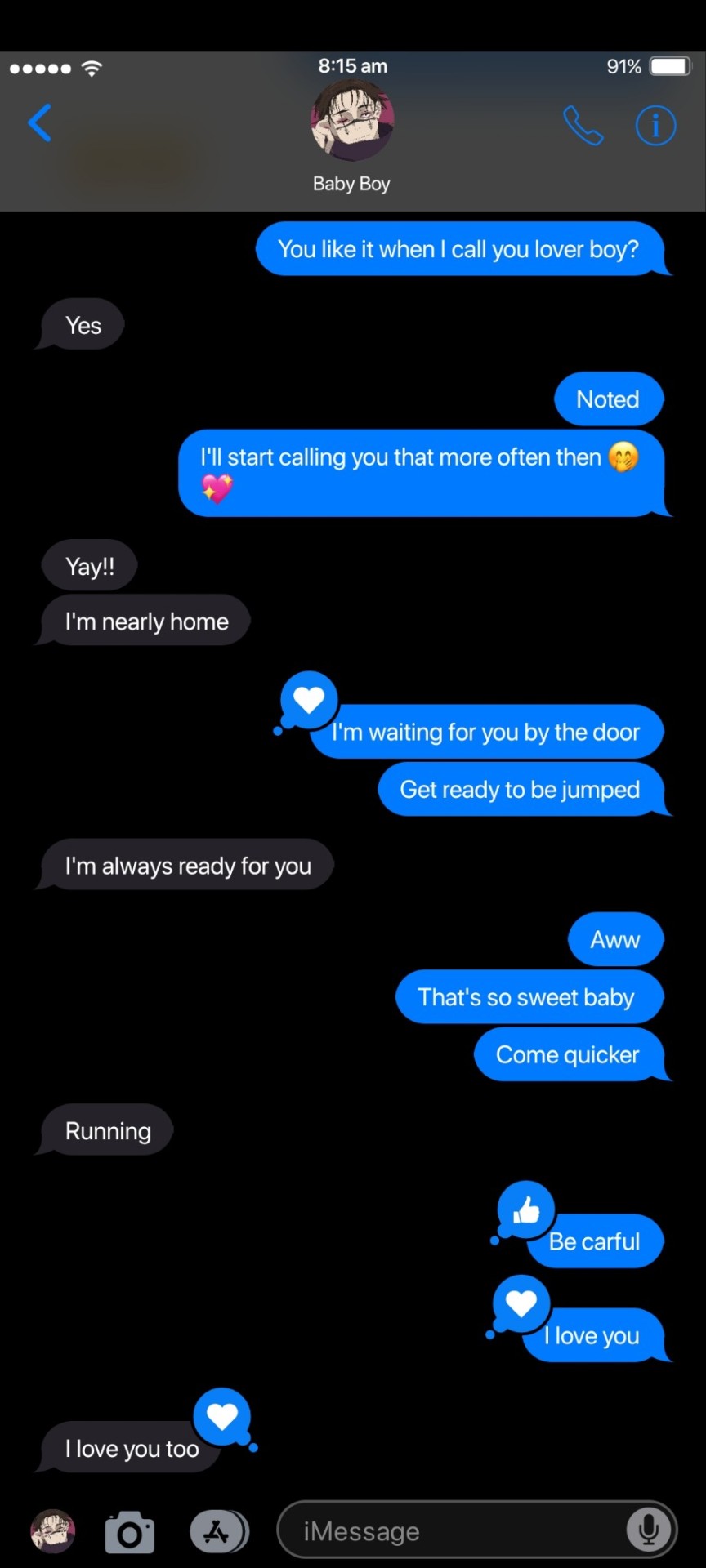Screen dimensions: 706x1568
Task: Start voice dictation with the microphone
Action: 649,1530
